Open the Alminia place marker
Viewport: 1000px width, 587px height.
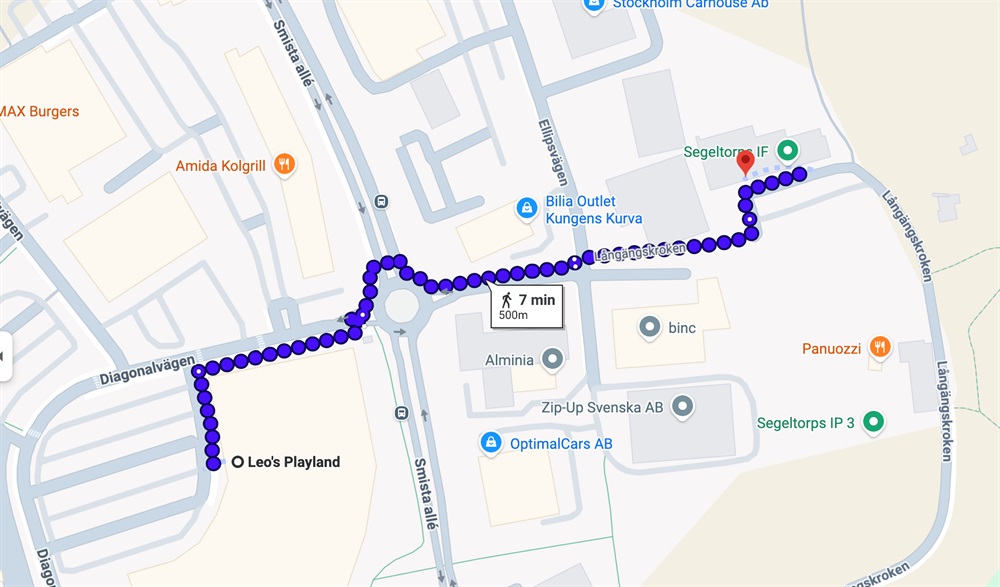551,358
